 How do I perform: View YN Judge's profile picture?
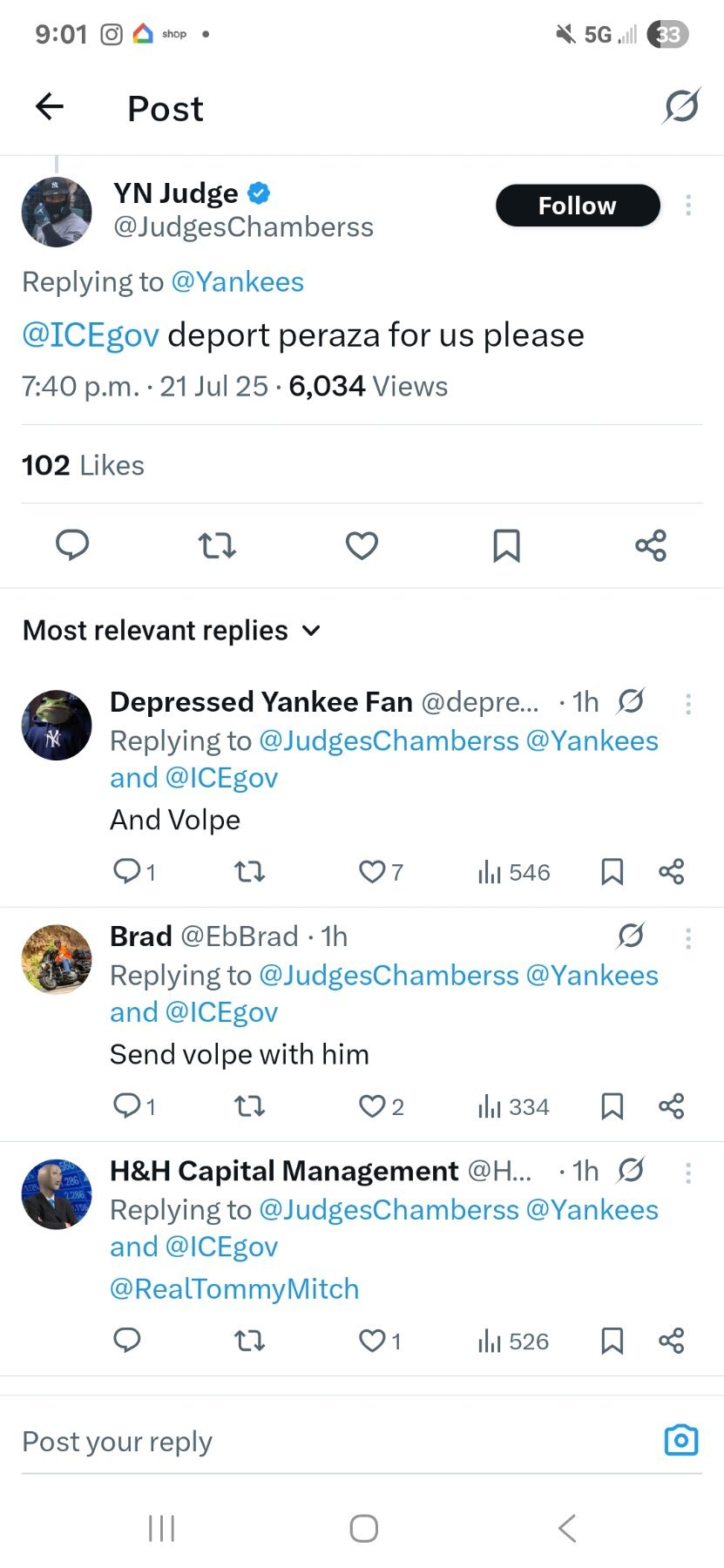click(57, 212)
